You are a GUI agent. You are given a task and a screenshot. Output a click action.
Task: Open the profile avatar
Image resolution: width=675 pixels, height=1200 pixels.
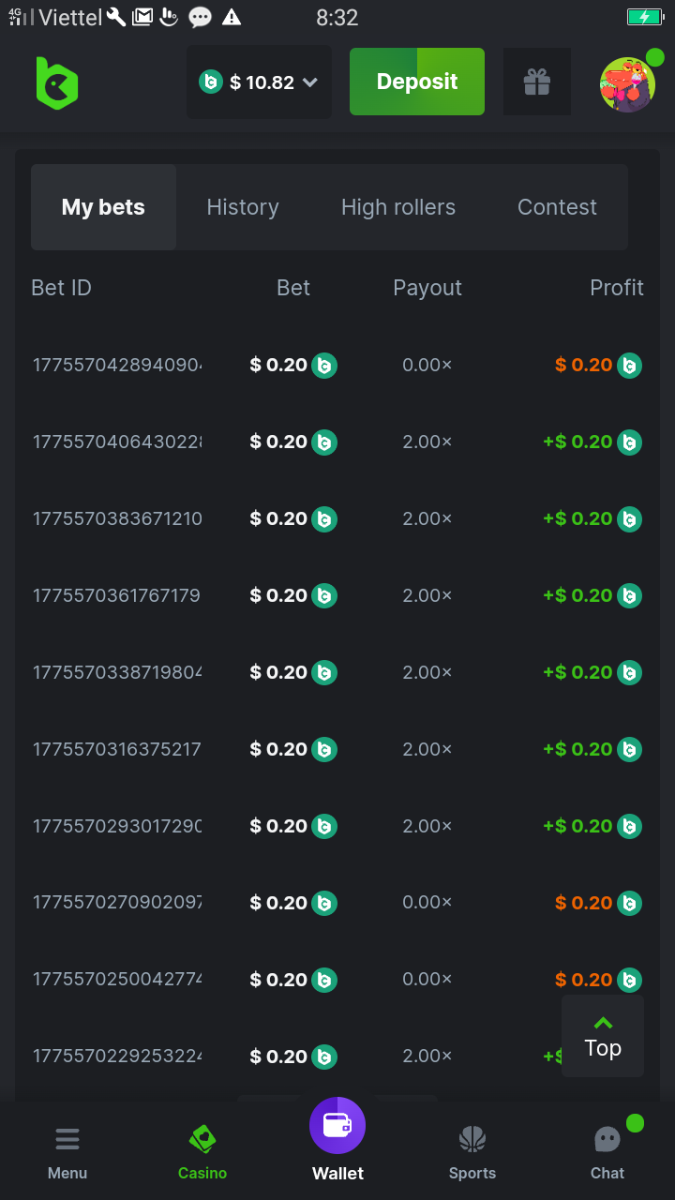point(627,84)
